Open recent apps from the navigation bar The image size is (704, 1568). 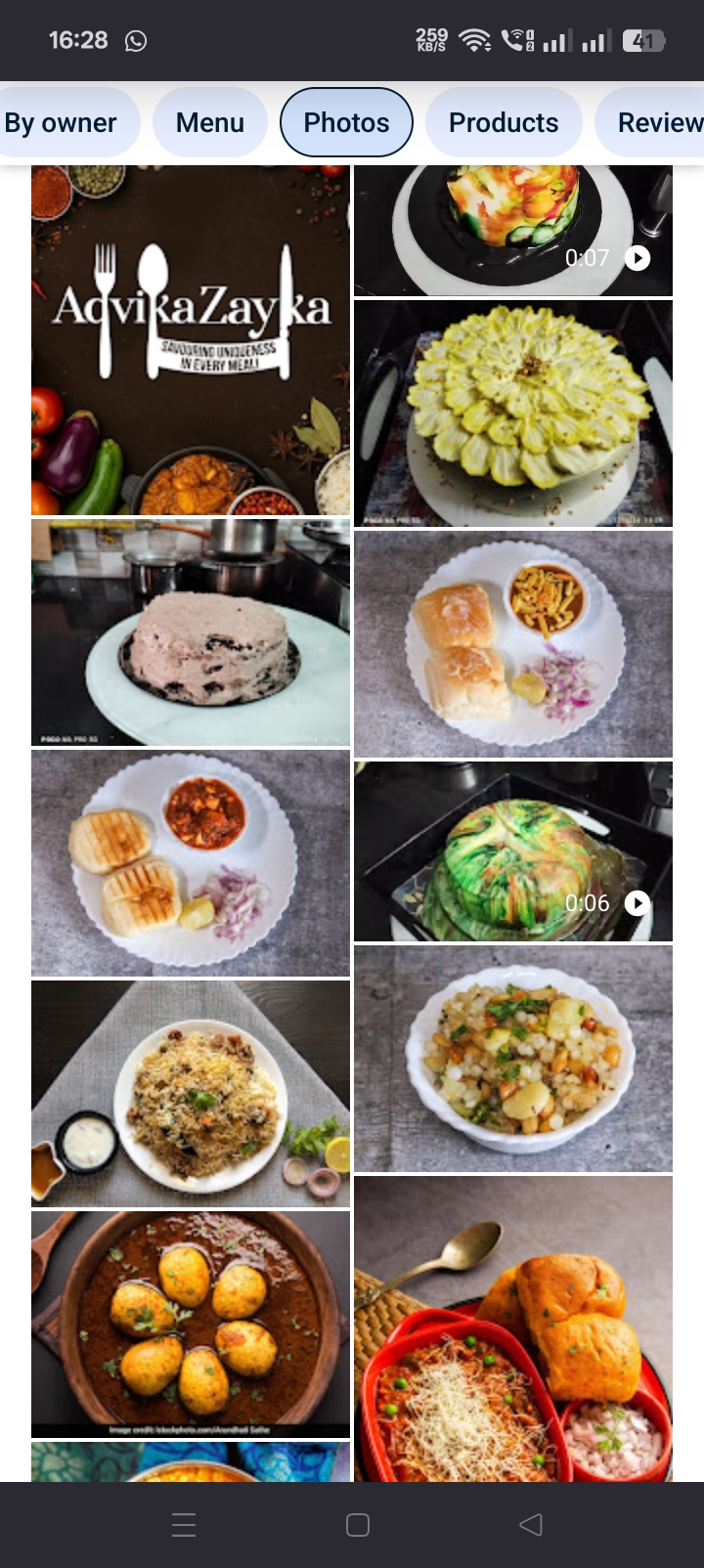(x=184, y=1525)
